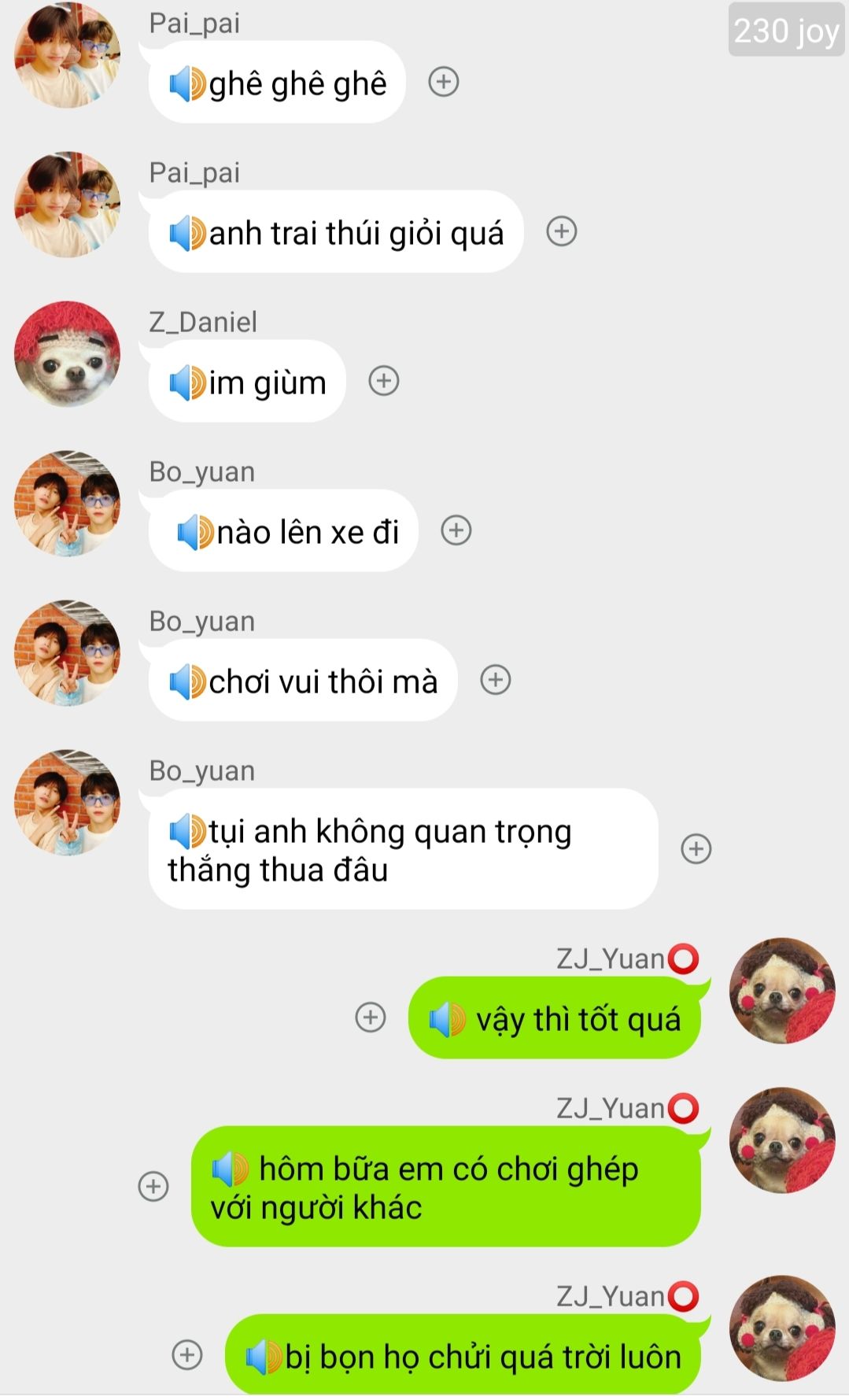Open Z_Daniel's avatar profile

coord(68,354)
